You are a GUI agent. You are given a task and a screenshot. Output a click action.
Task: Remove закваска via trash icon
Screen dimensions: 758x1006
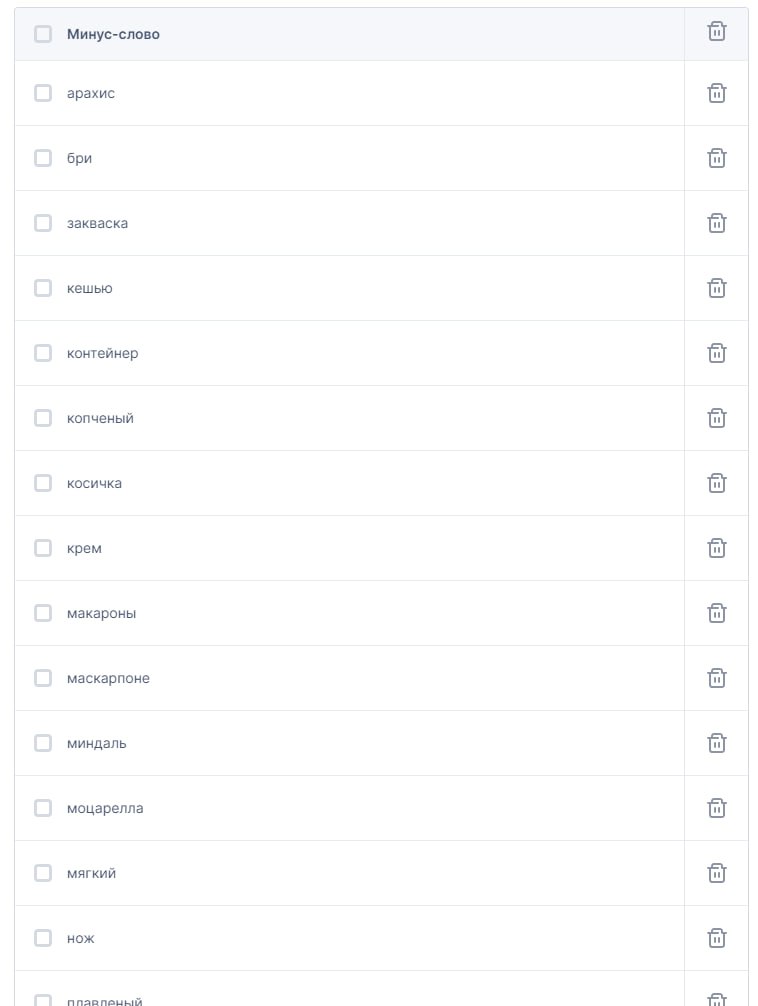[716, 223]
